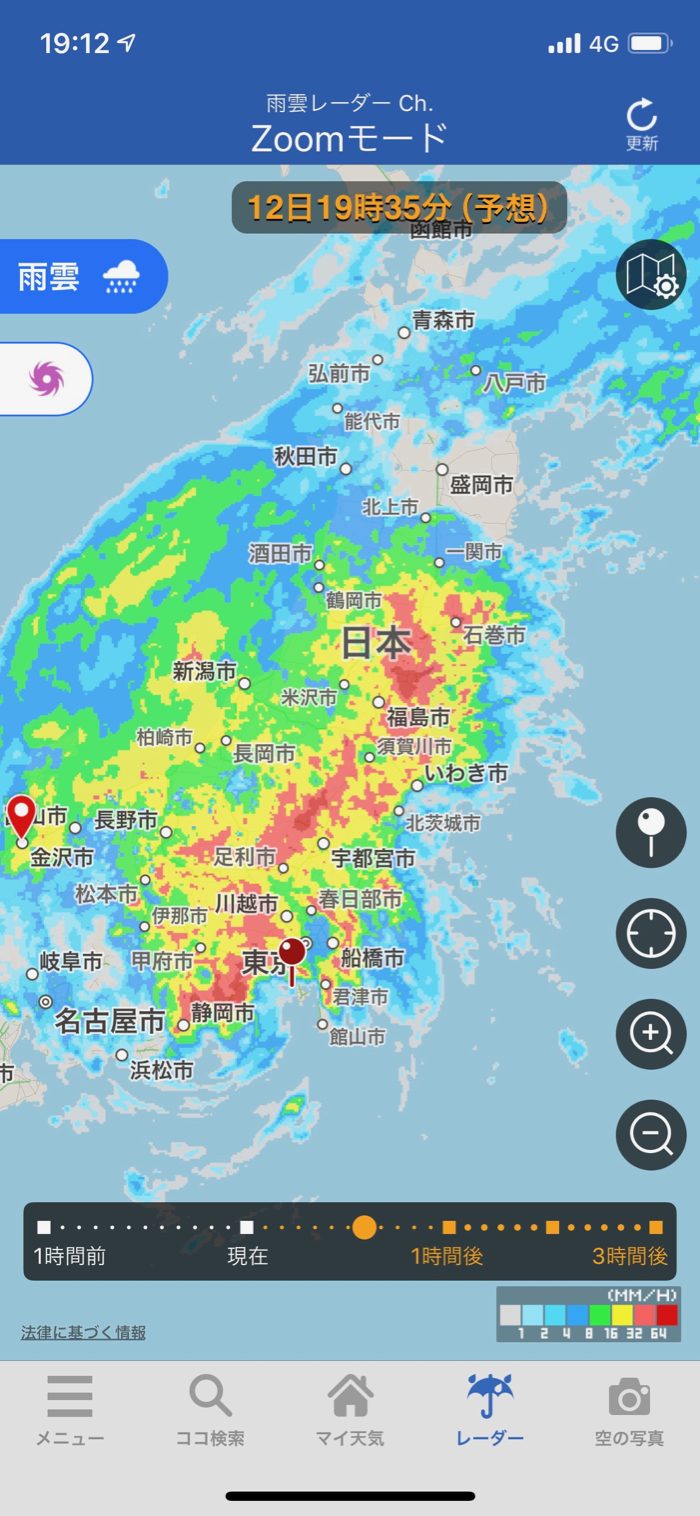Jump the timeline to 3時間後
This screenshot has height=1516, width=700.
[x=655, y=1227]
